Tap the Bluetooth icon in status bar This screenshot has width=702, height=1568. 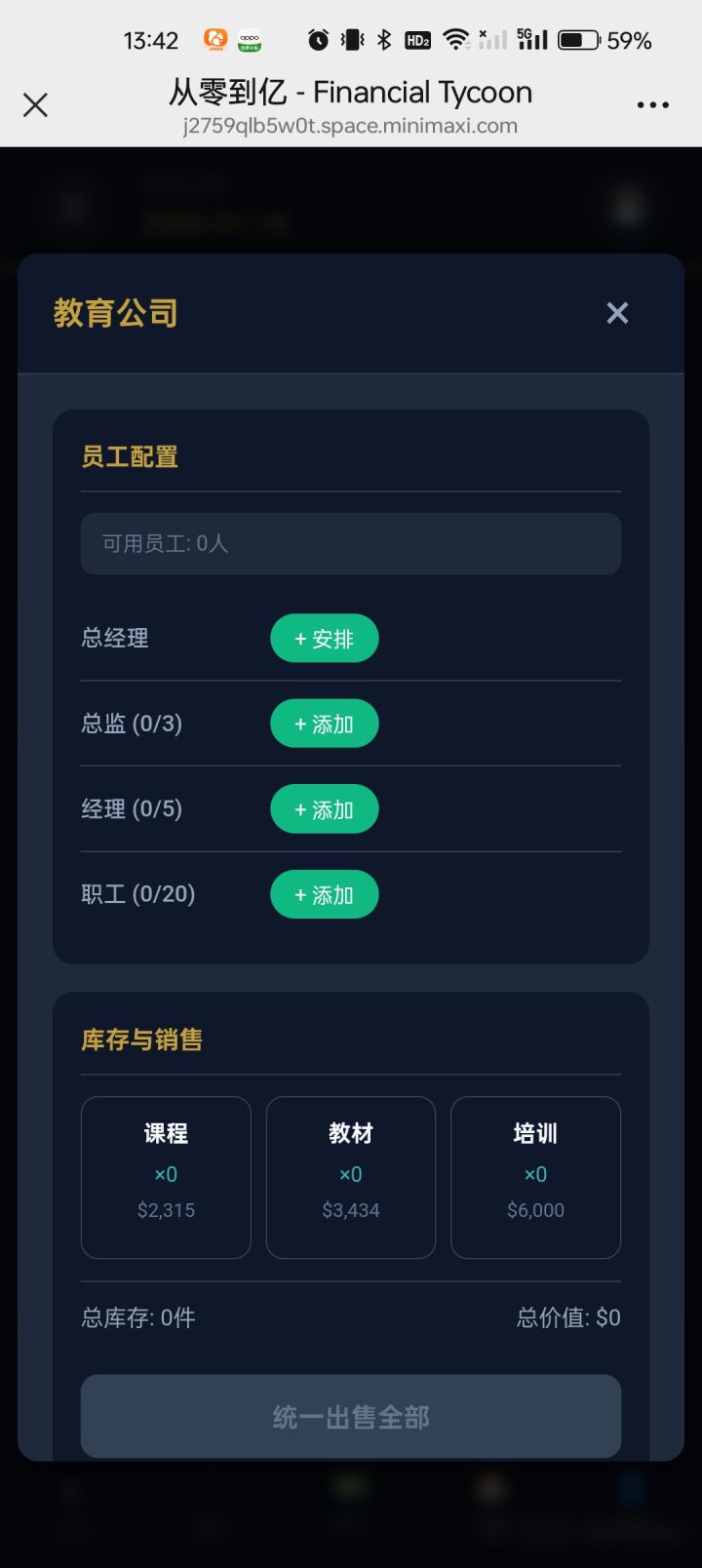pos(386,39)
